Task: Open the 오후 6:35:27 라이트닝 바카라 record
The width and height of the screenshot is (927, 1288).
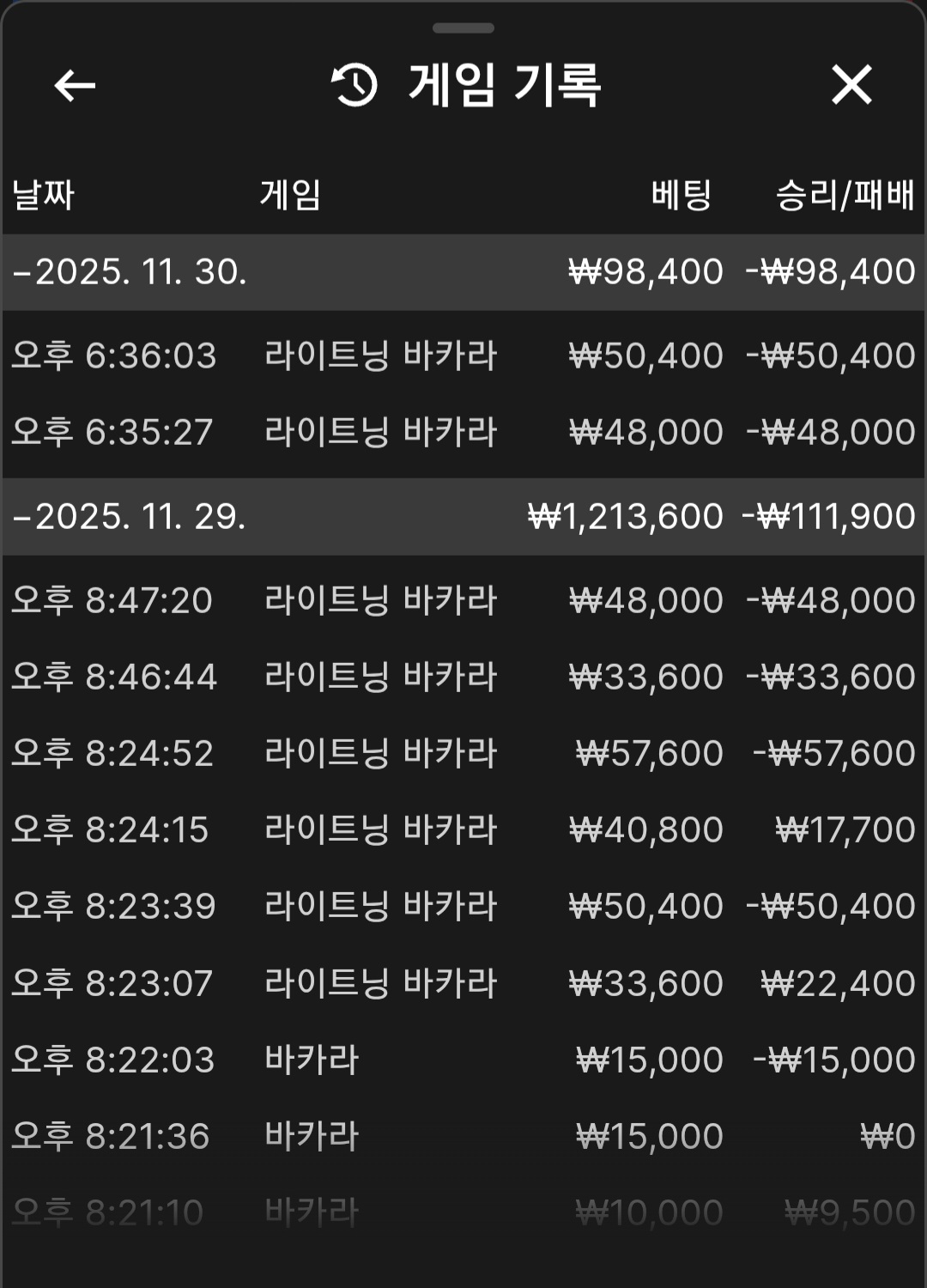Action: [x=463, y=432]
